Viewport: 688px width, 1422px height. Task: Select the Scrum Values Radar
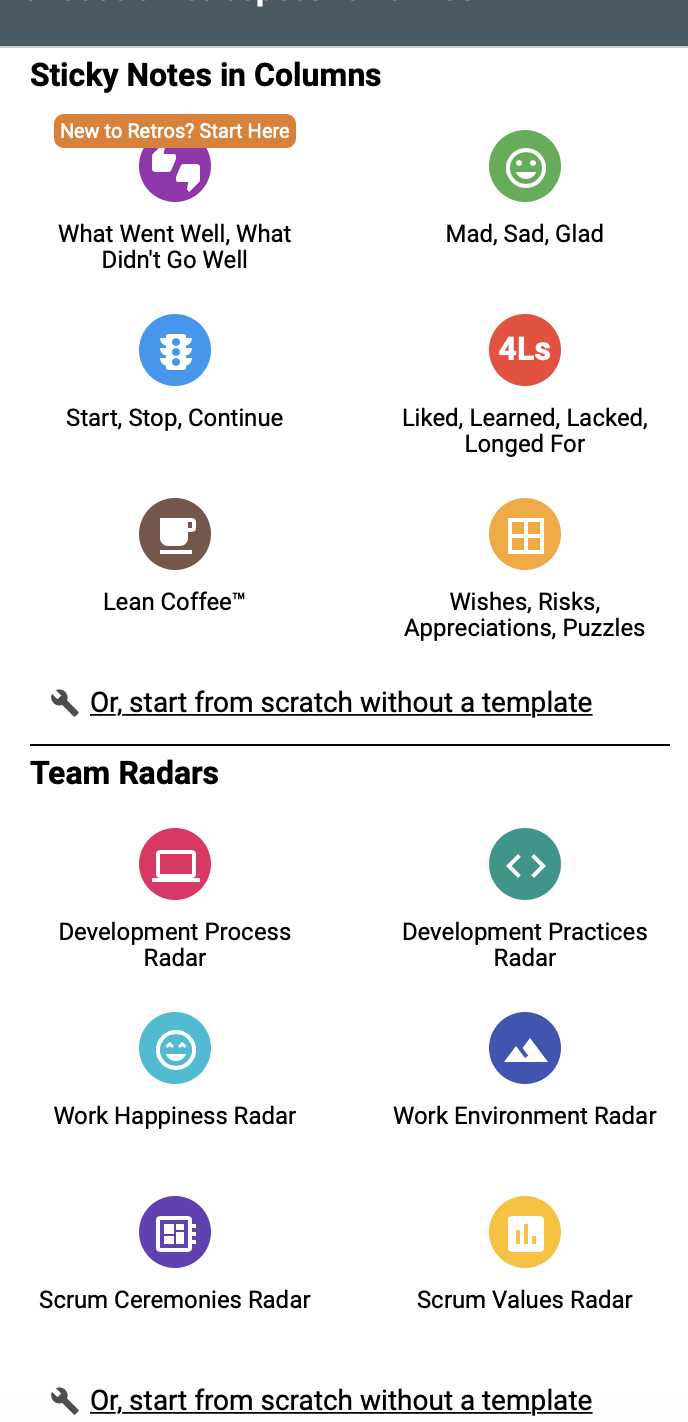tap(524, 1232)
